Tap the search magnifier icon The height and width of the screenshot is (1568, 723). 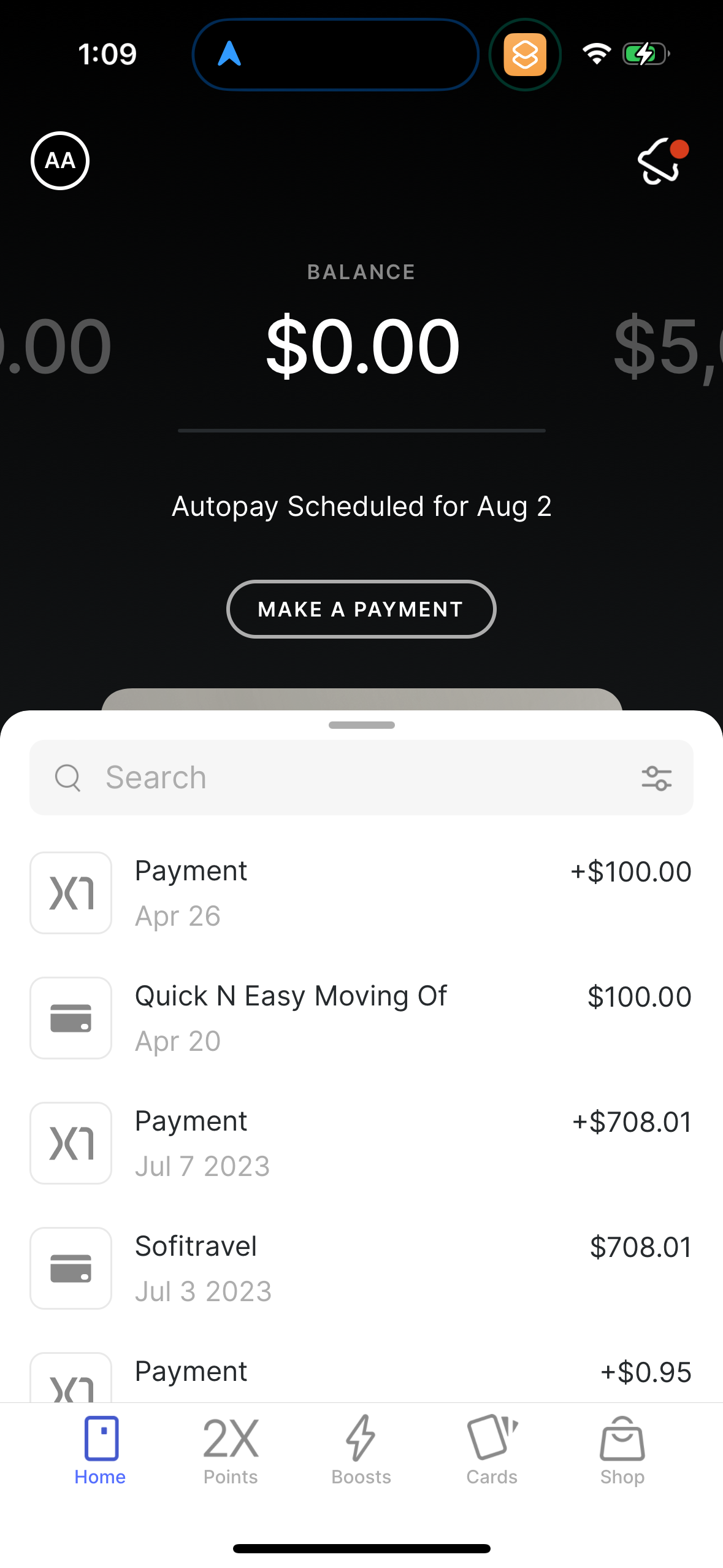pos(68,777)
